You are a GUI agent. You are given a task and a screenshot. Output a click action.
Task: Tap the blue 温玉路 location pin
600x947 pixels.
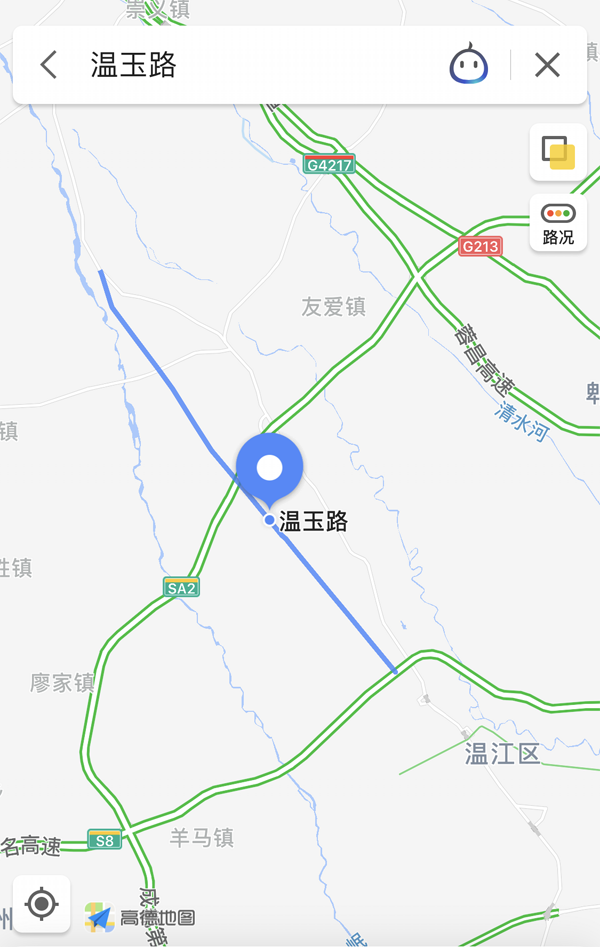[x=270, y=469]
